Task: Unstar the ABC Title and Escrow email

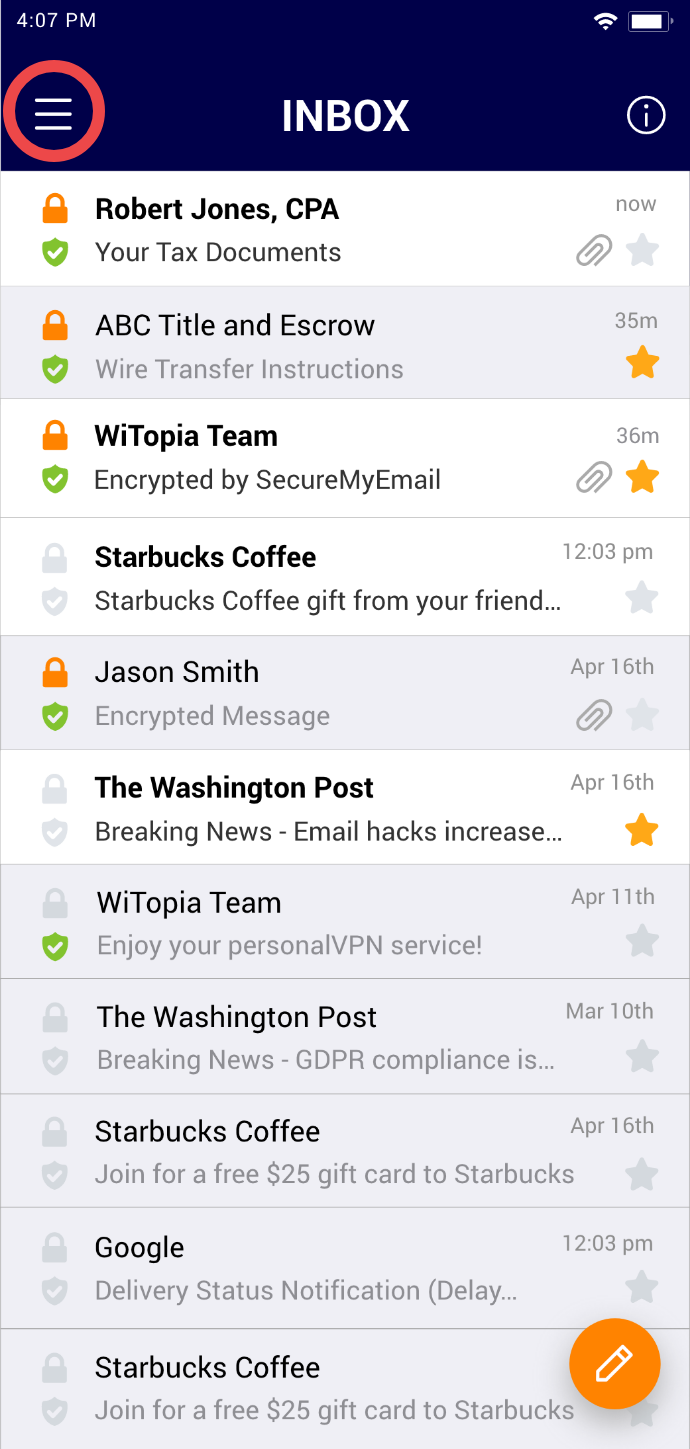Action: [x=642, y=363]
